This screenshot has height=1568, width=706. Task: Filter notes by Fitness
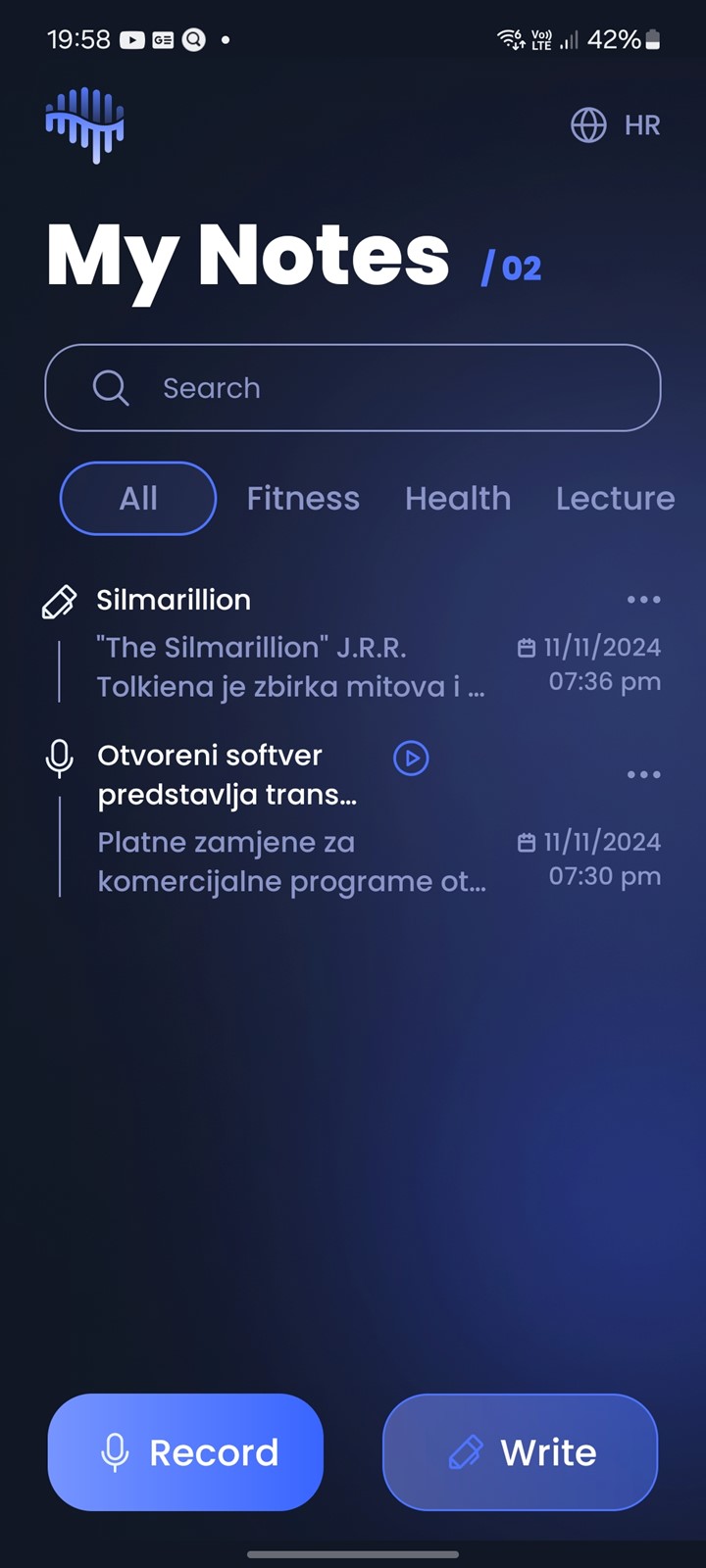[x=303, y=499]
